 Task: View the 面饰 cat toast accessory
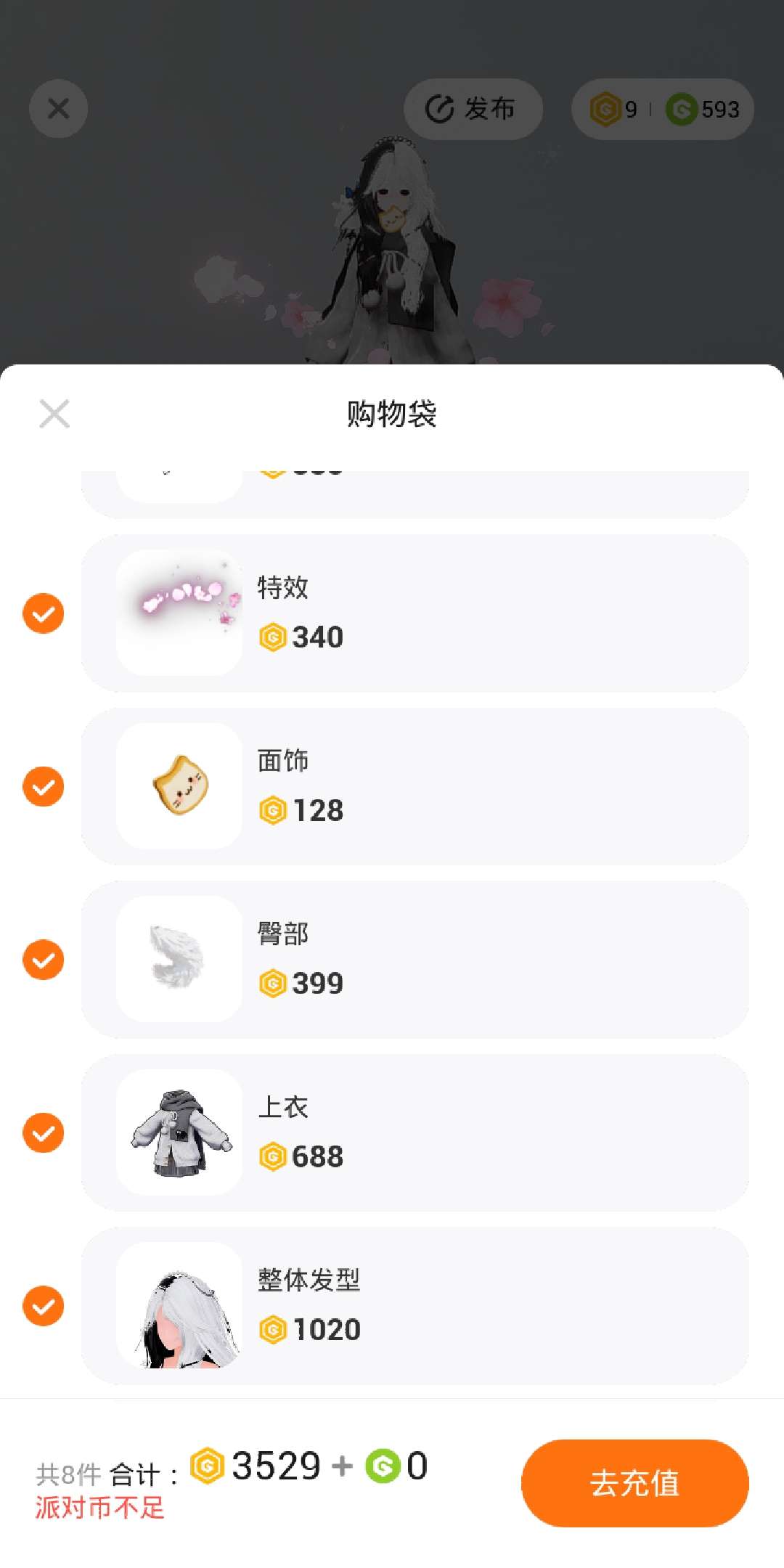pyautogui.click(x=179, y=786)
